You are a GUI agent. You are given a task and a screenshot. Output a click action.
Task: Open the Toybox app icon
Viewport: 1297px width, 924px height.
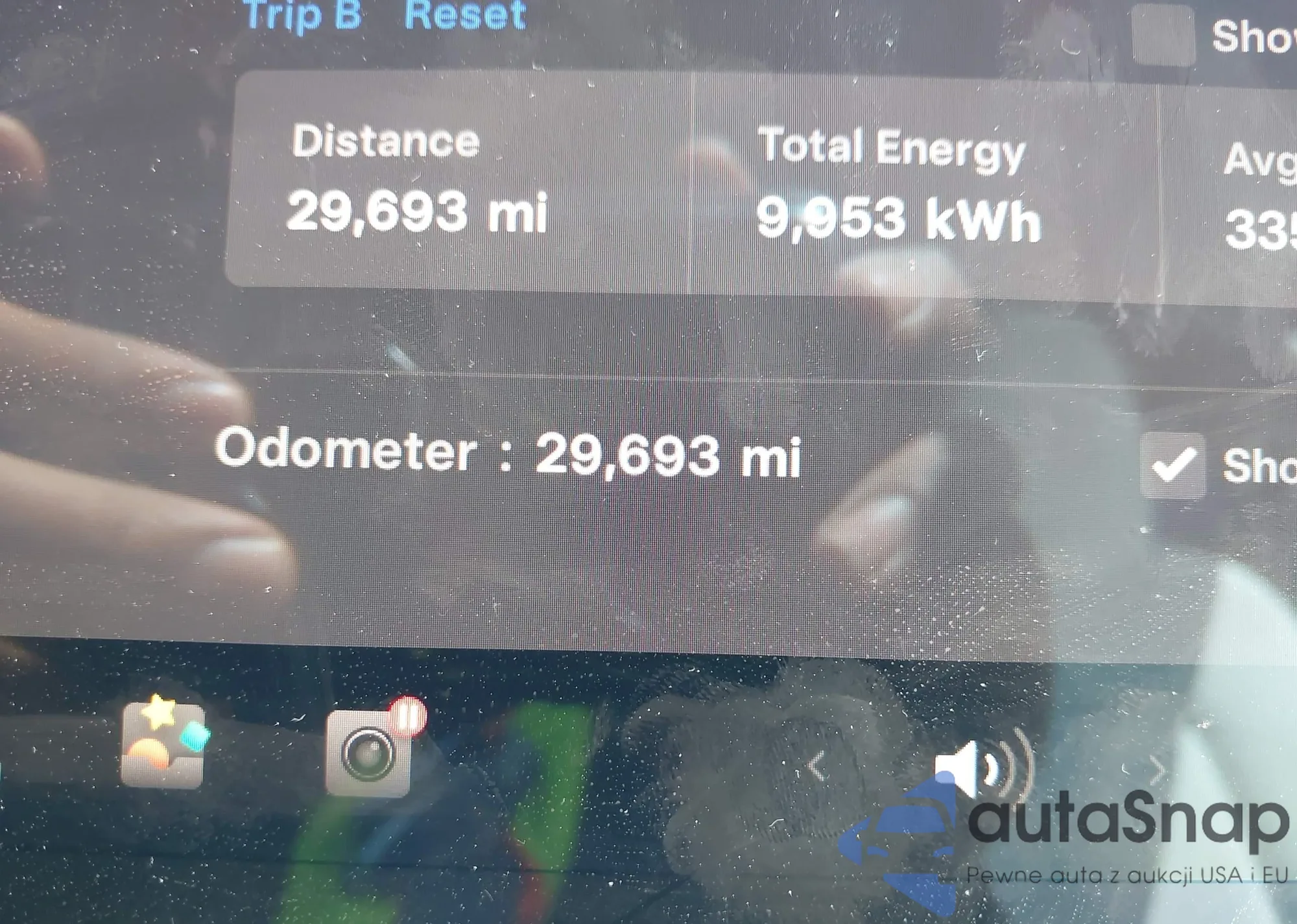(x=163, y=744)
